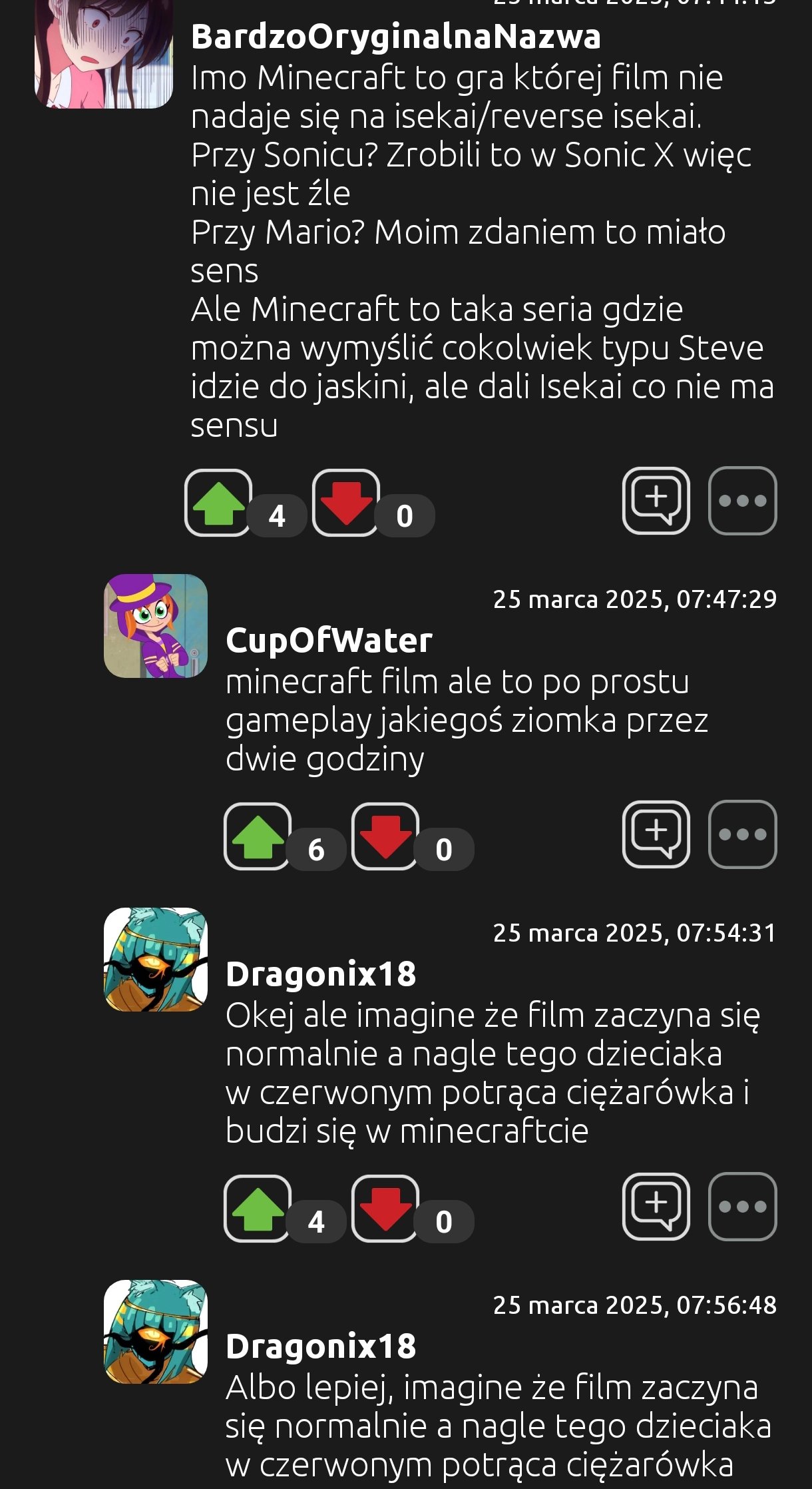This screenshot has height=1489, width=812.
Task: Open more options on CupOfWater's comment
Action: pos(742,834)
